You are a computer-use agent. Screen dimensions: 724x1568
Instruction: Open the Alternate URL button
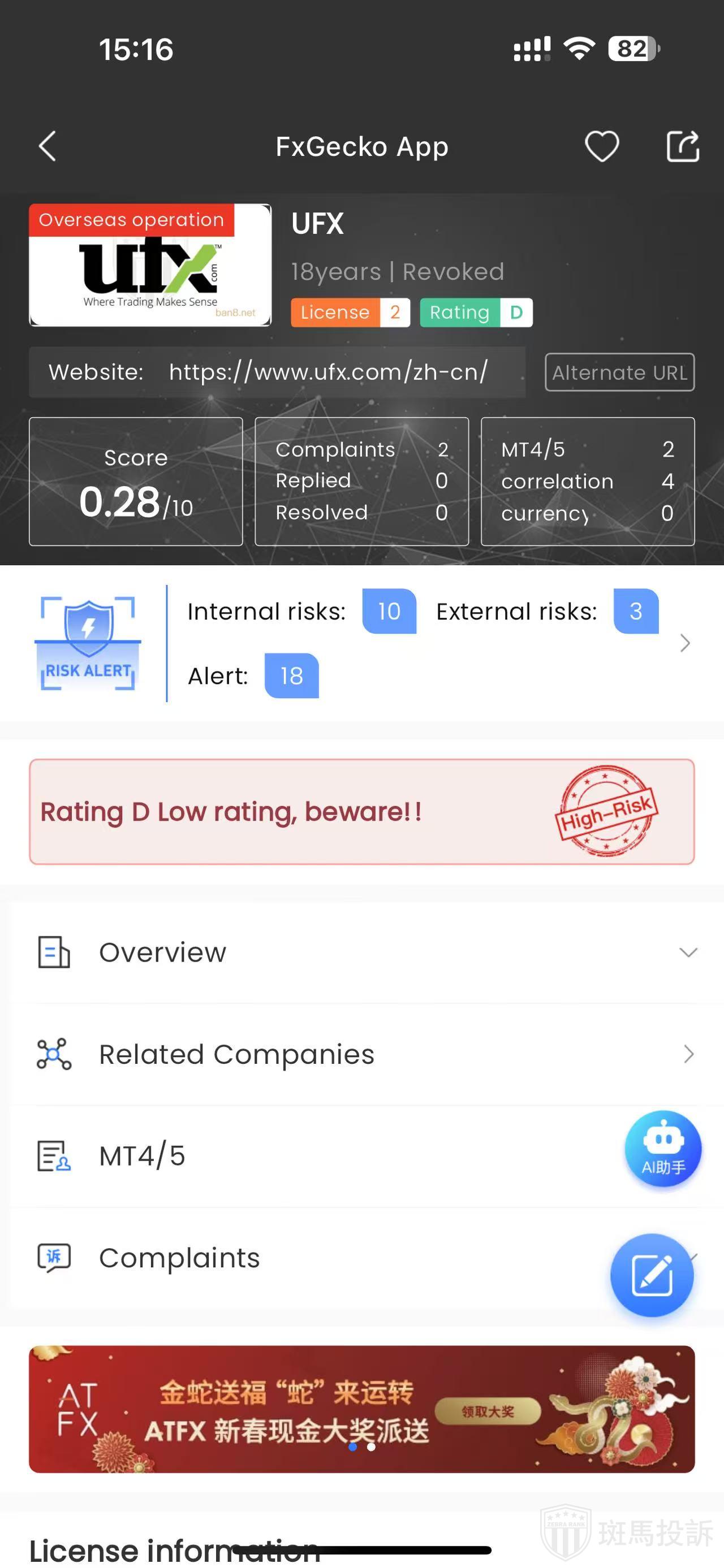[619, 372]
